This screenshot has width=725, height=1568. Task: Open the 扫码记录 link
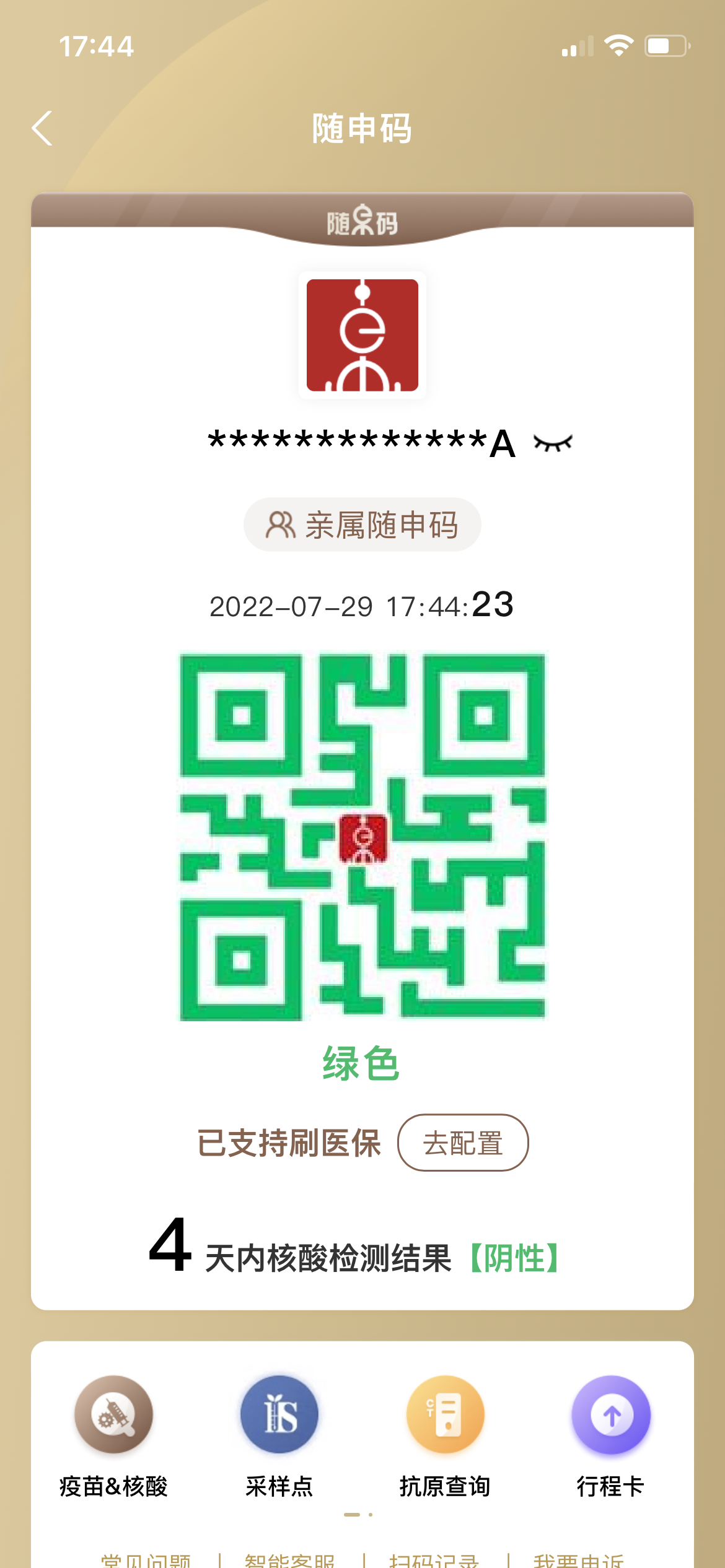click(x=434, y=1560)
